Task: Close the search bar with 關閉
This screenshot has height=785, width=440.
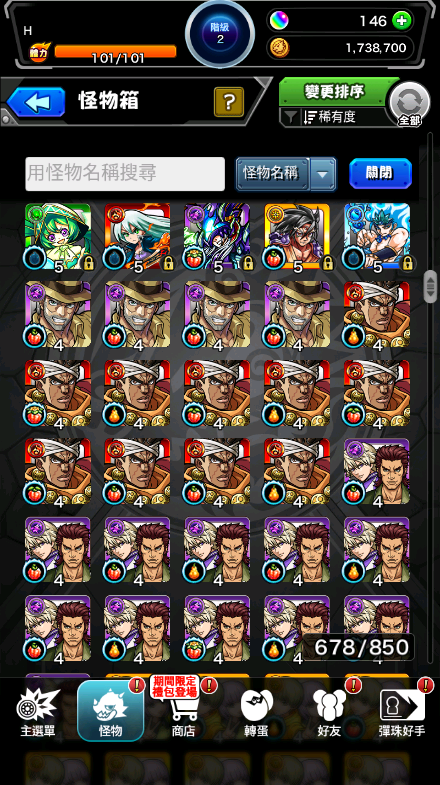Action: (380, 173)
